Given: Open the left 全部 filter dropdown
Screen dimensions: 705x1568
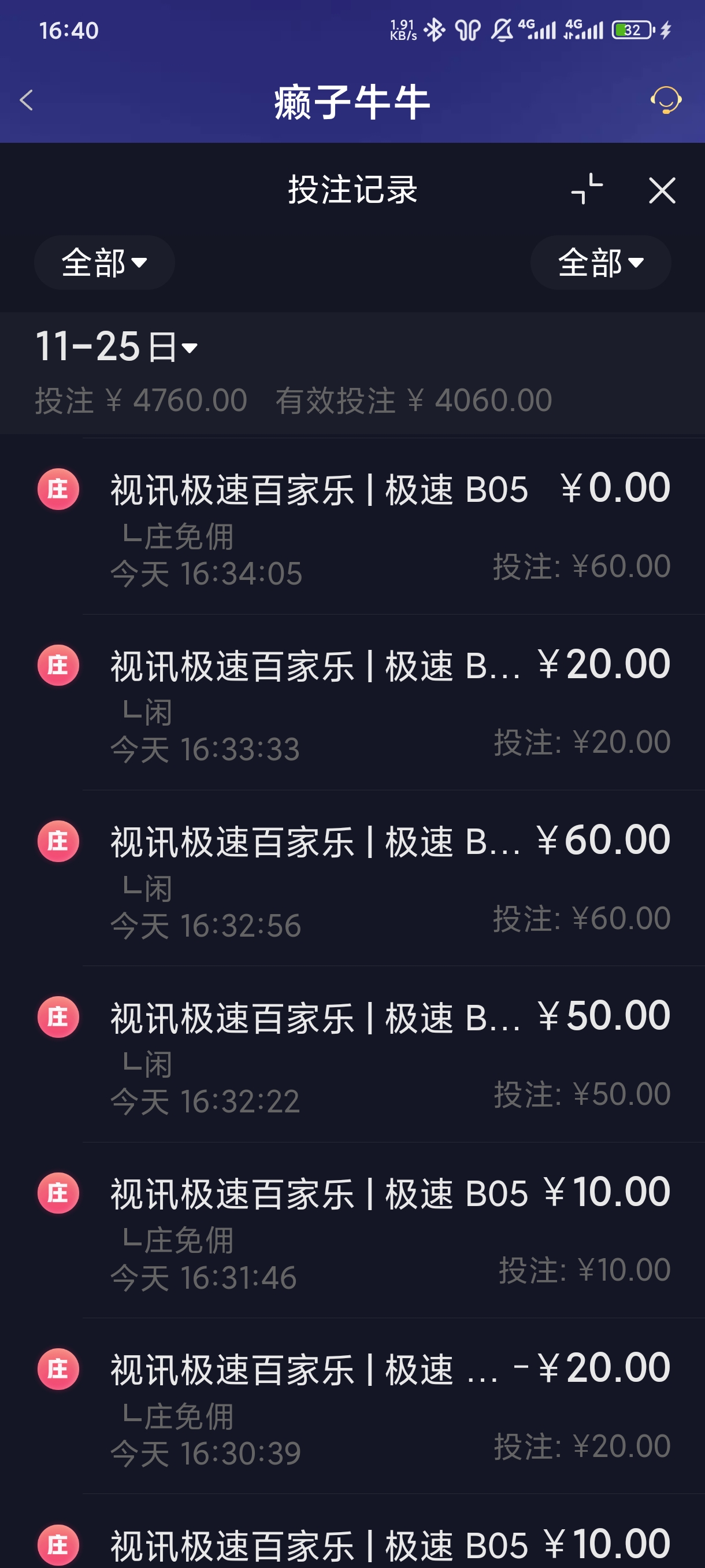Looking at the screenshot, I should tap(103, 262).
